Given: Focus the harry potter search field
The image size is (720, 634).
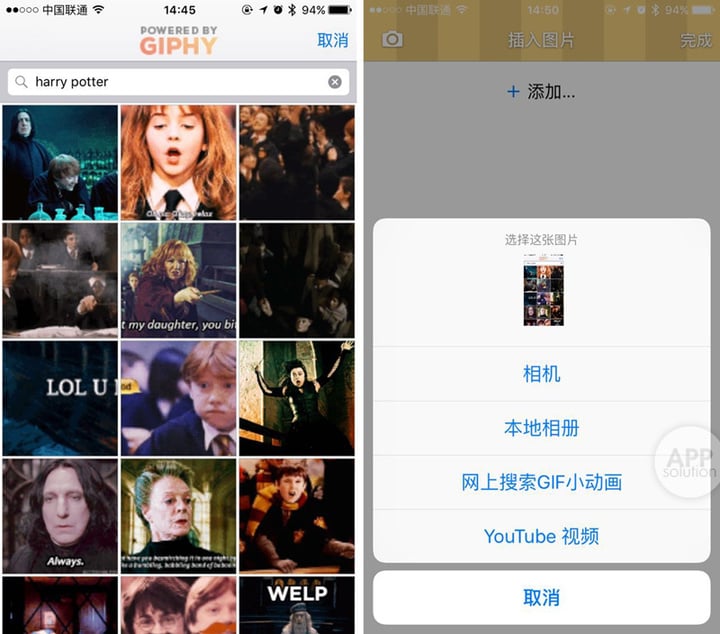Looking at the screenshot, I should point(170,82).
